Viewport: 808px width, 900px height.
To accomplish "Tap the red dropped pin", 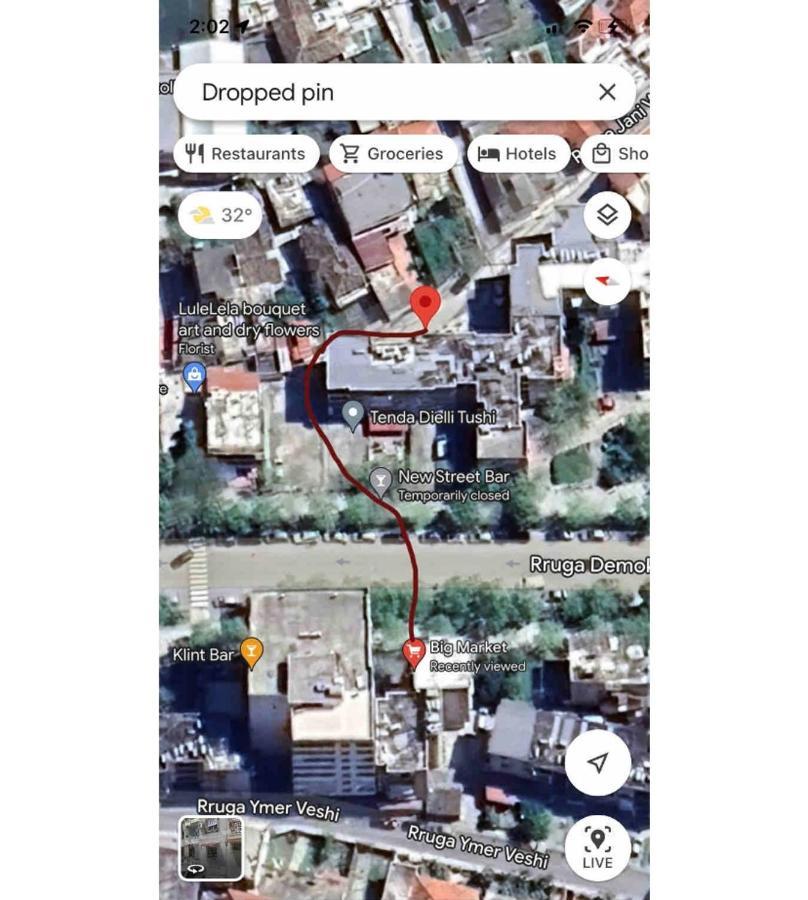I will [x=426, y=304].
